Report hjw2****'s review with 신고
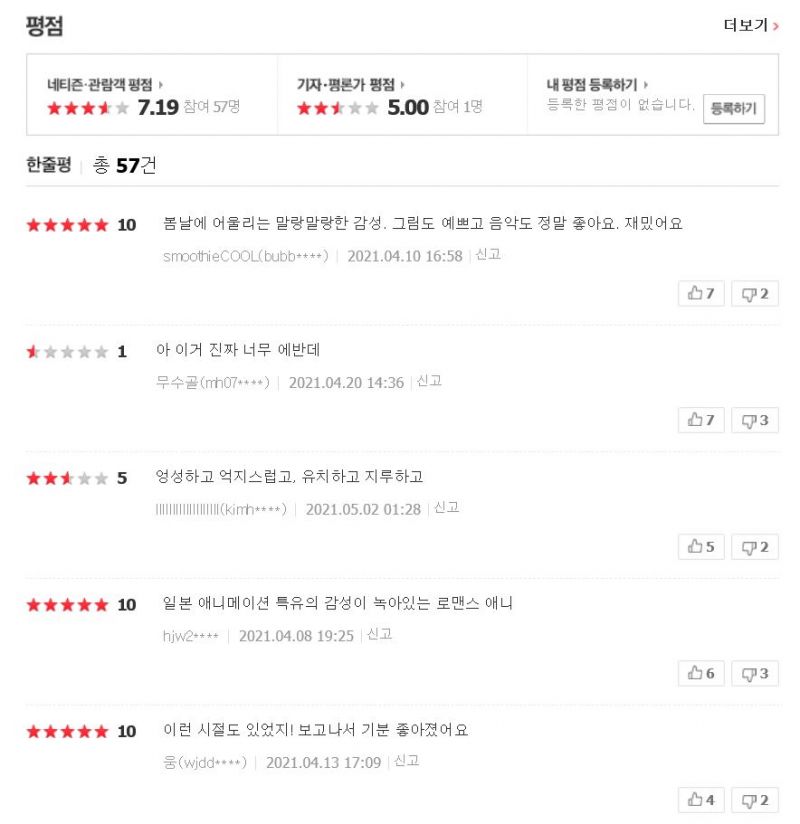The height and width of the screenshot is (824, 800). coord(379,634)
